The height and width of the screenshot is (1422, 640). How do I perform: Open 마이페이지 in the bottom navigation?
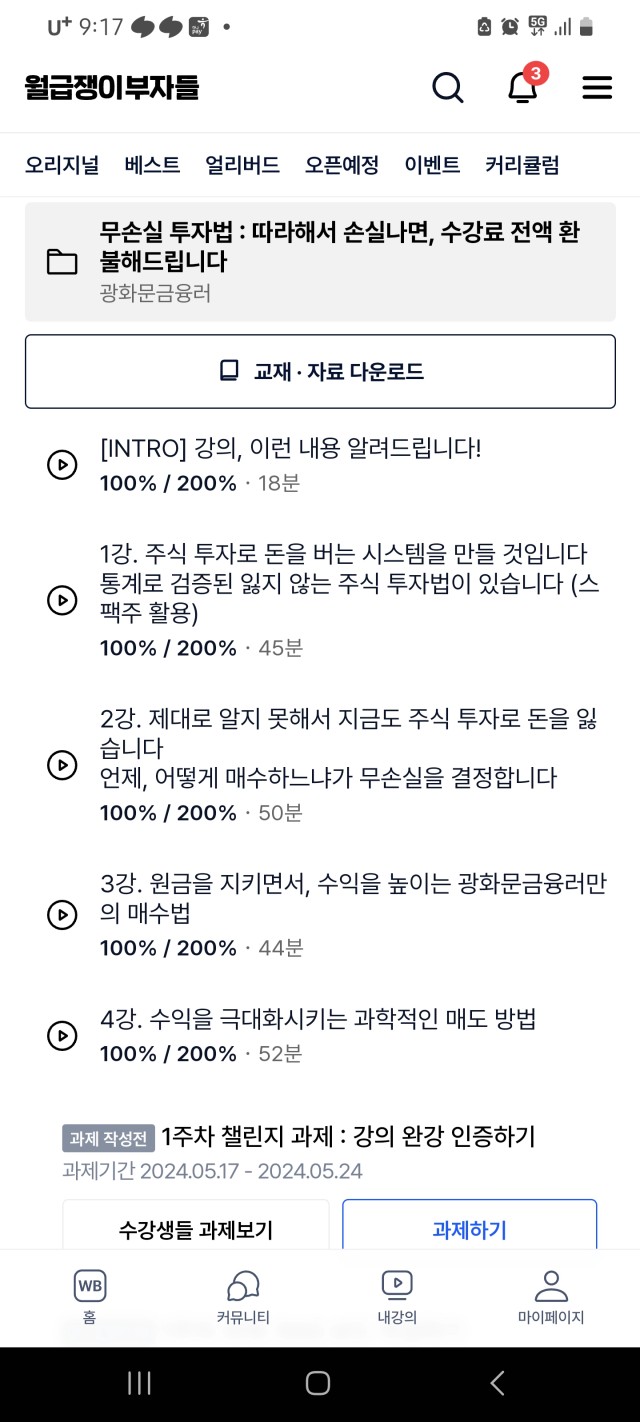551,1297
